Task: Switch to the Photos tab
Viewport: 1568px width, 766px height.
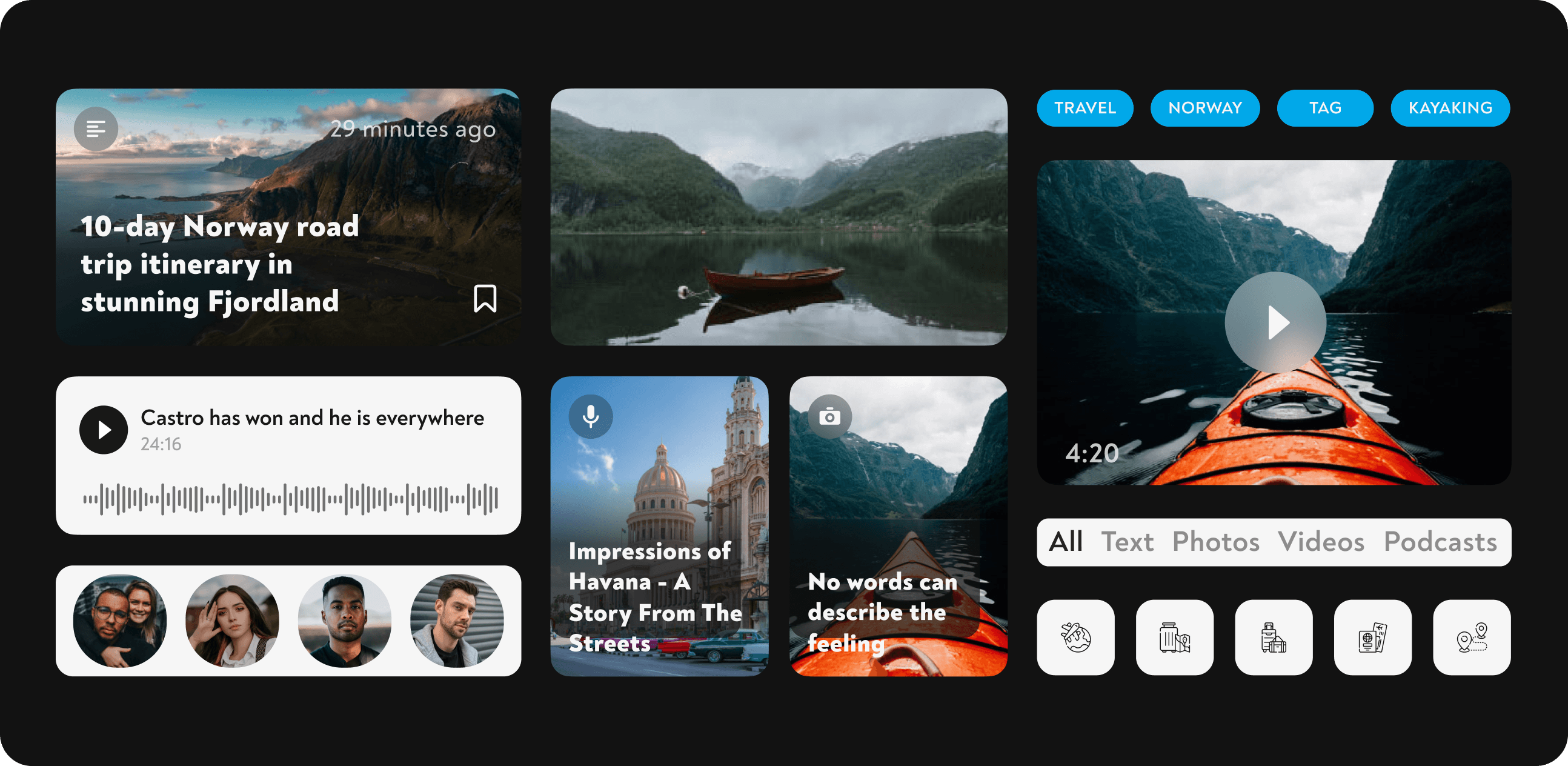Action: (1215, 542)
